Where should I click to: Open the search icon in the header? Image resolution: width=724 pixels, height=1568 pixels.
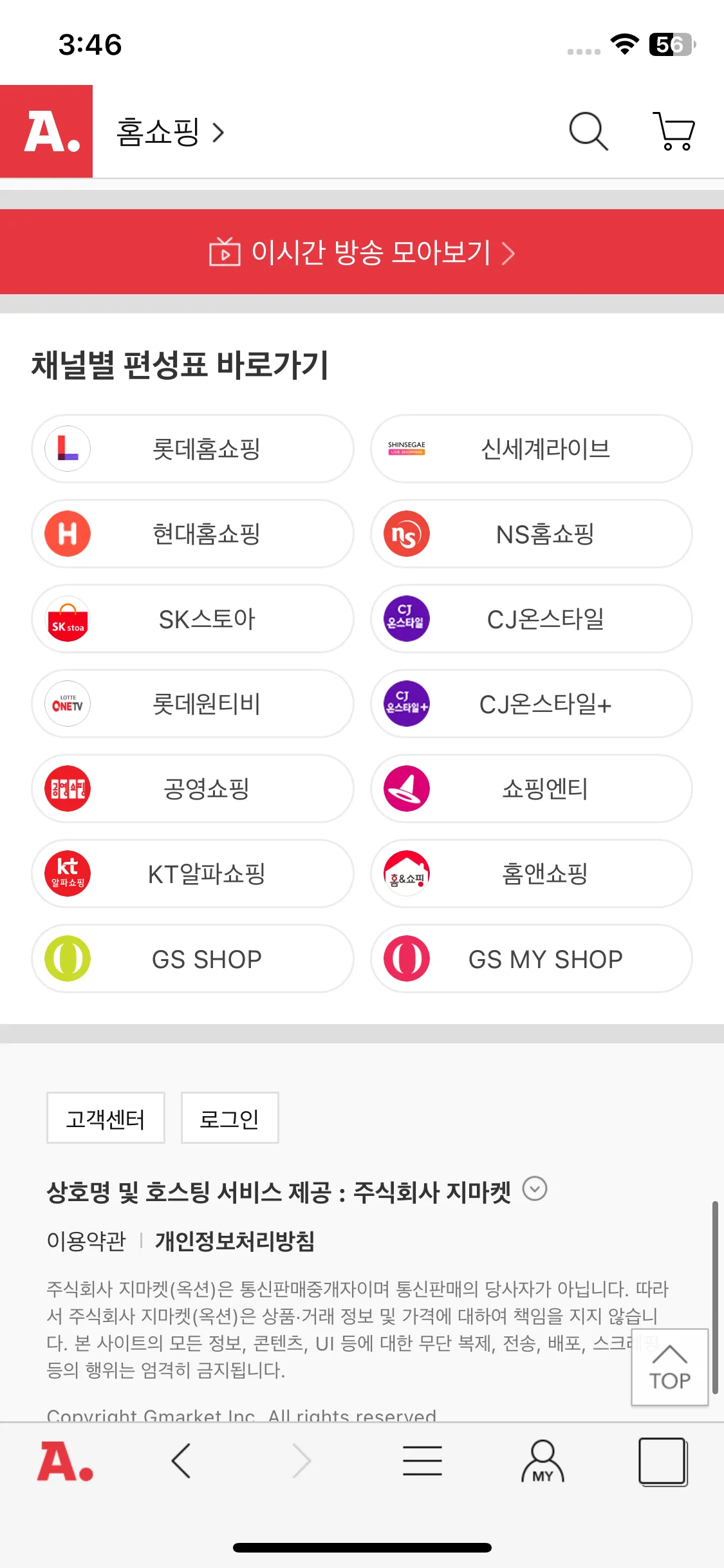pyautogui.click(x=588, y=131)
